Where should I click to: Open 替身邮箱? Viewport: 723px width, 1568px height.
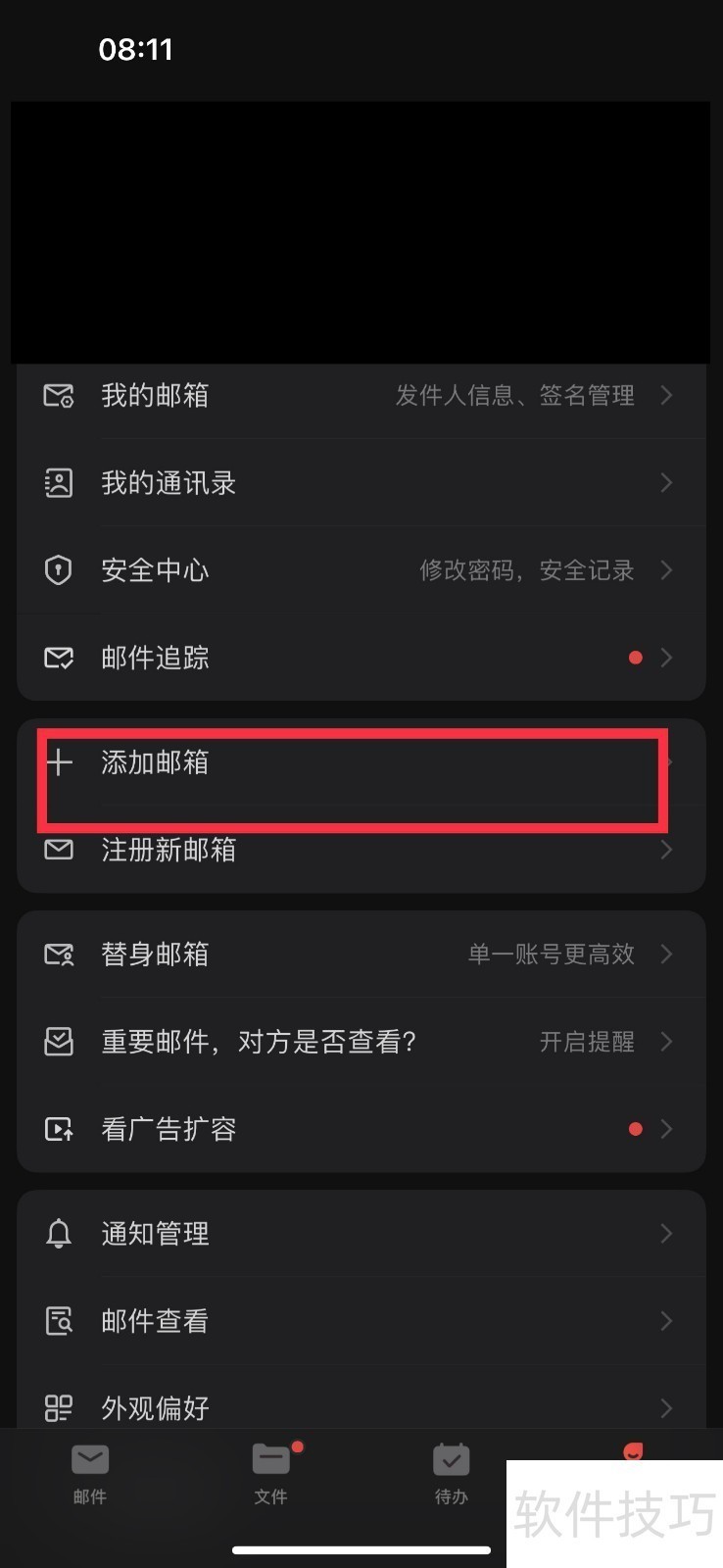[x=361, y=955]
